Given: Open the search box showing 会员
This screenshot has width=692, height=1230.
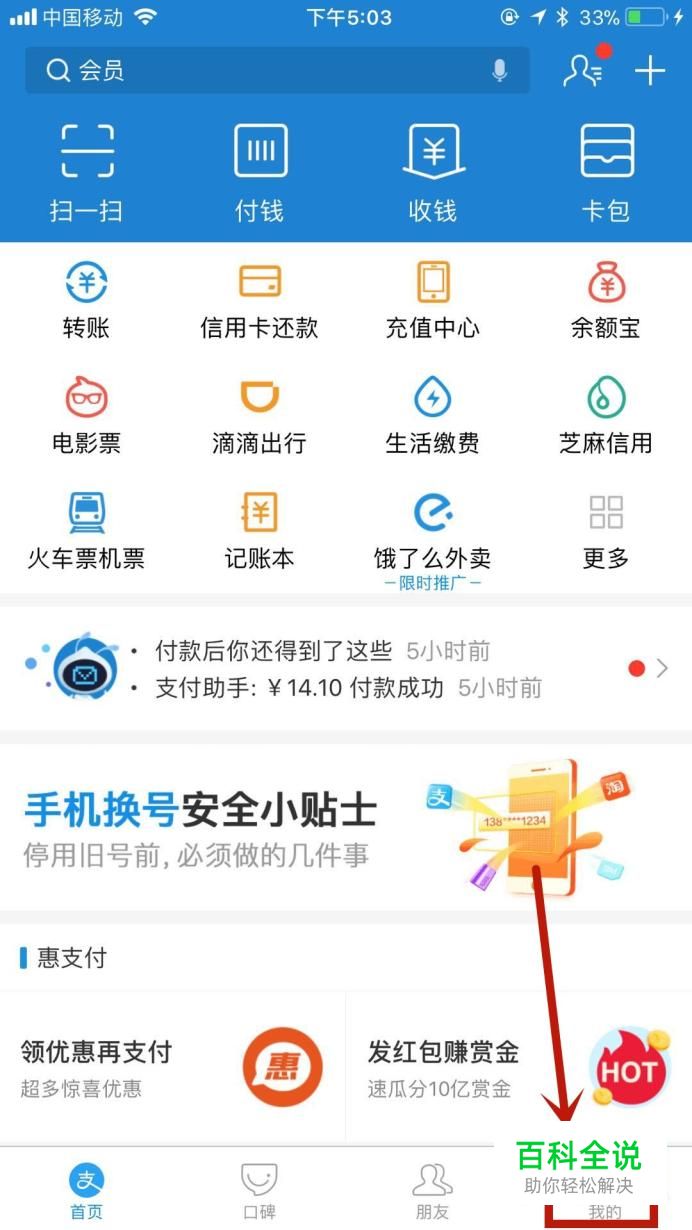Looking at the screenshot, I should click(260, 70).
